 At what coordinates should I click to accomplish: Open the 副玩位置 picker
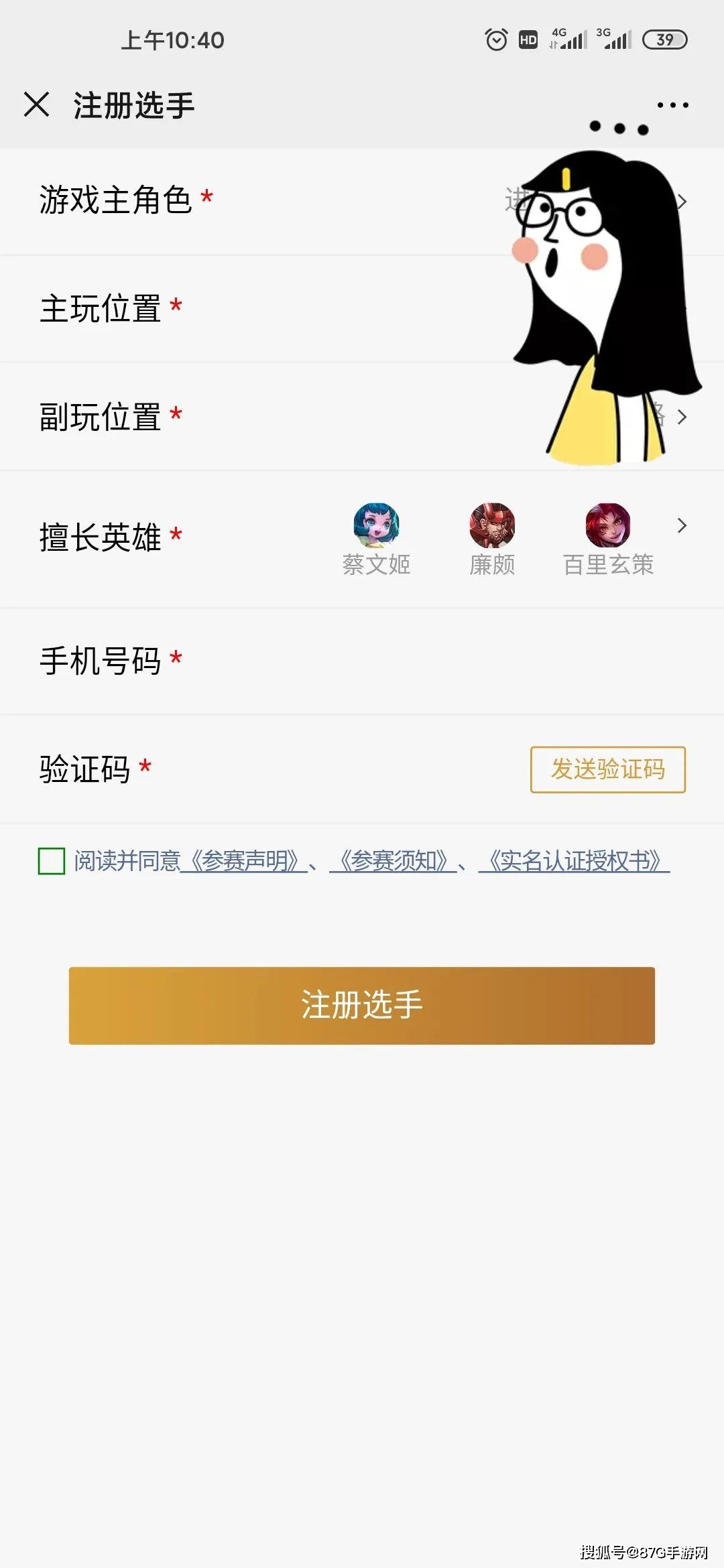(362, 417)
